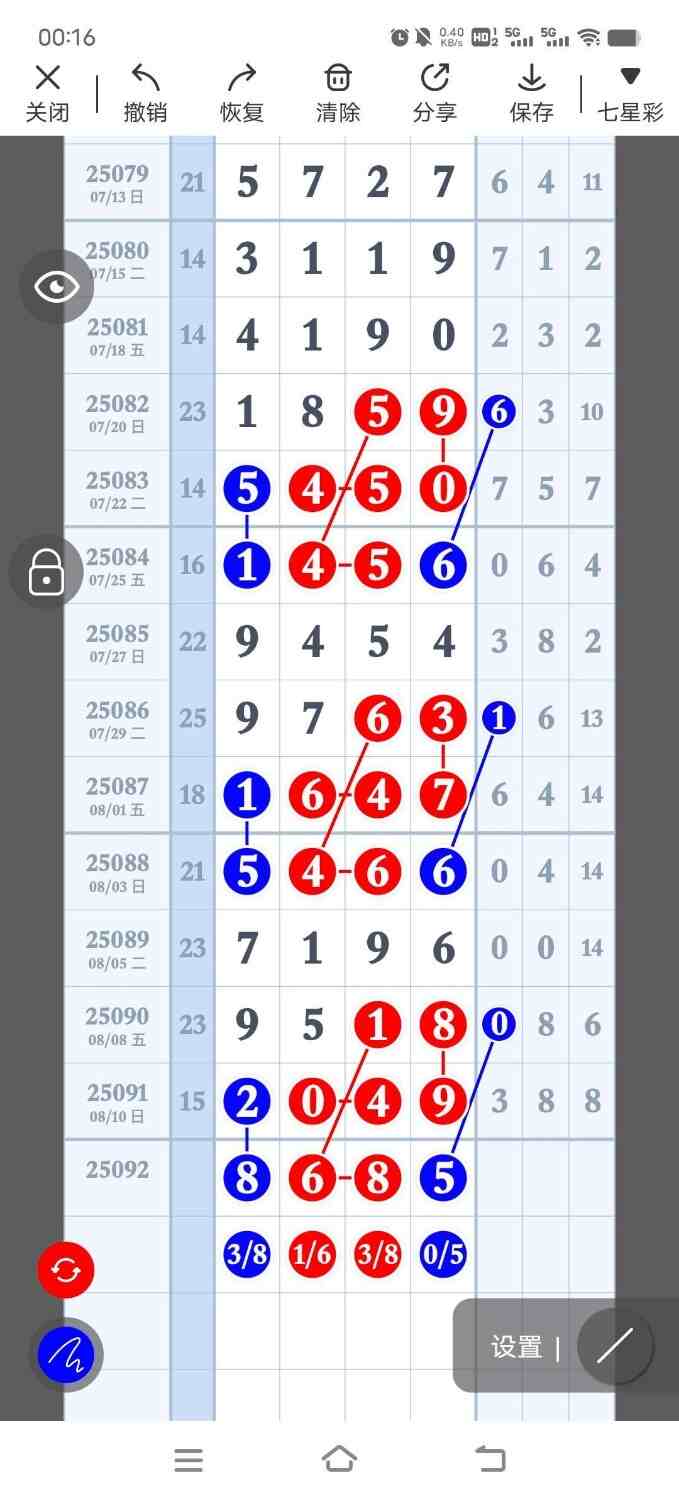Clear all markings with 清除
This screenshot has height=1500, width=679.
(338, 93)
